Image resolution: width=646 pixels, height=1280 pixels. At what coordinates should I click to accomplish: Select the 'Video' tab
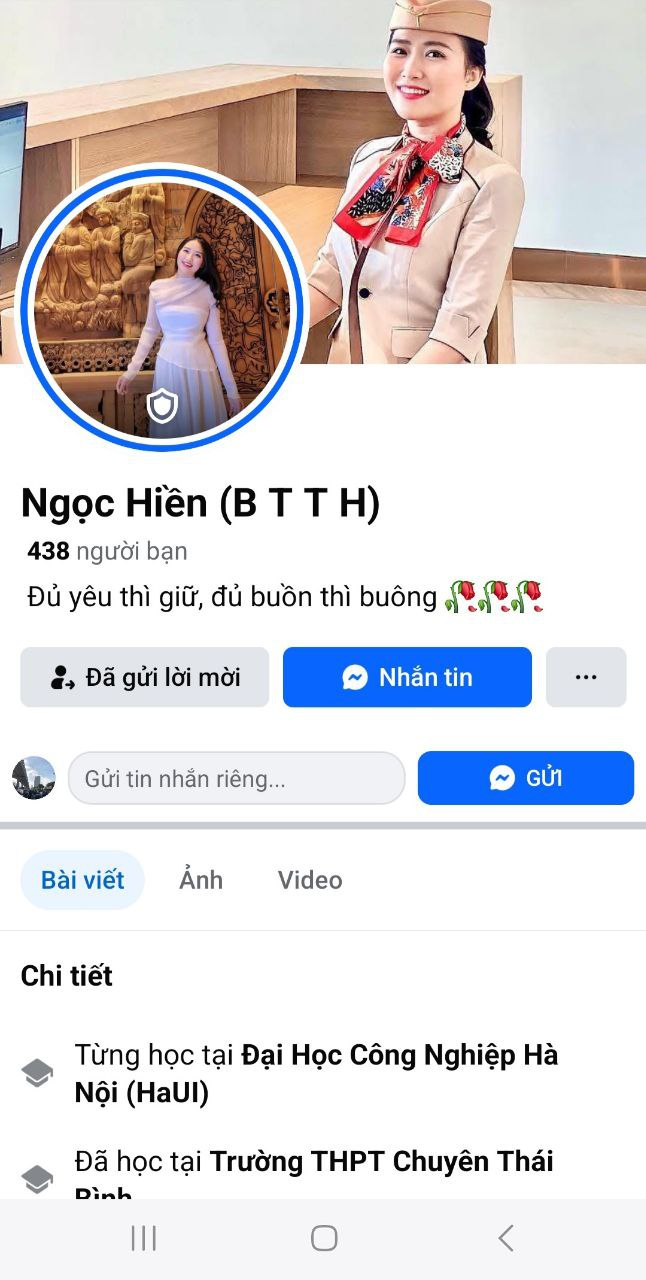tap(310, 880)
